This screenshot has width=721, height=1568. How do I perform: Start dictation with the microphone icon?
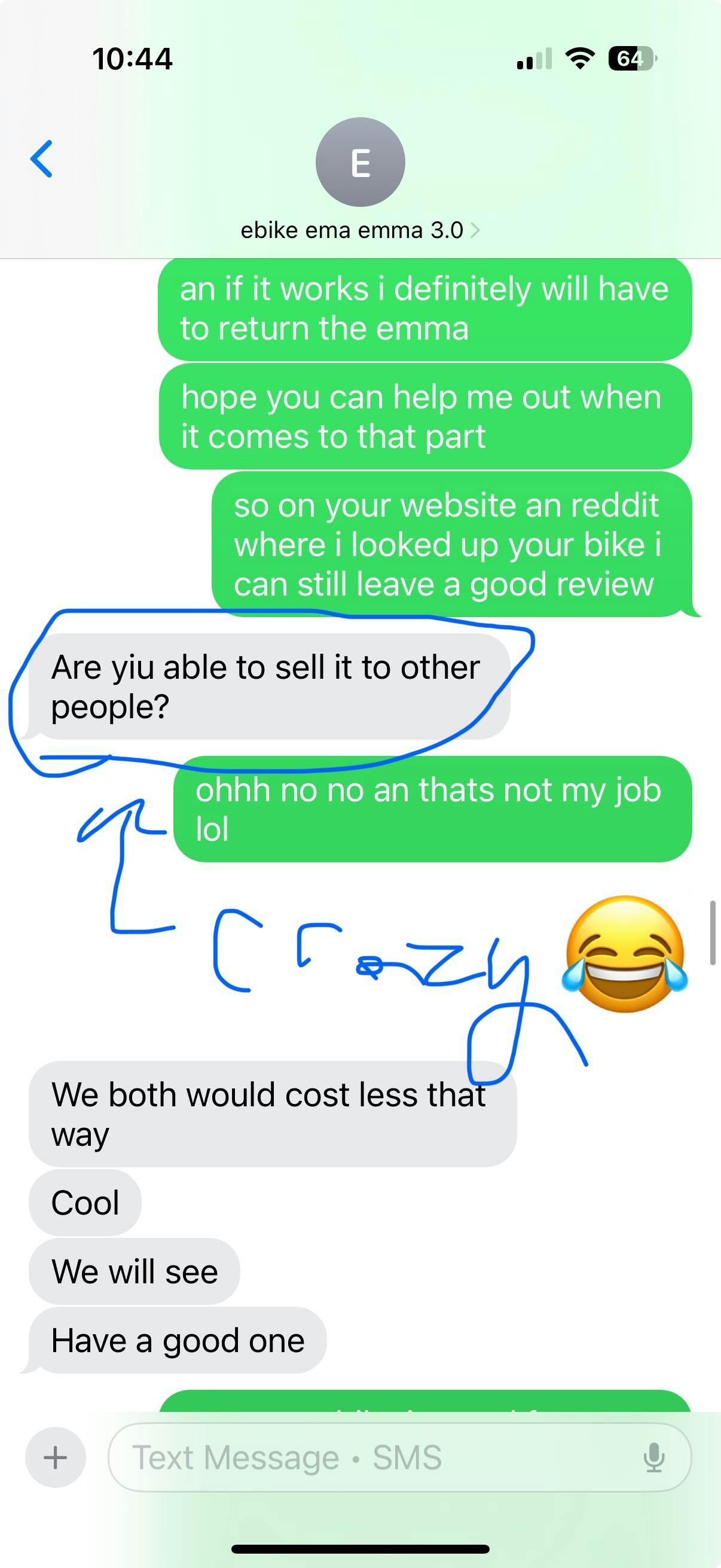click(x=654, y=1457)
